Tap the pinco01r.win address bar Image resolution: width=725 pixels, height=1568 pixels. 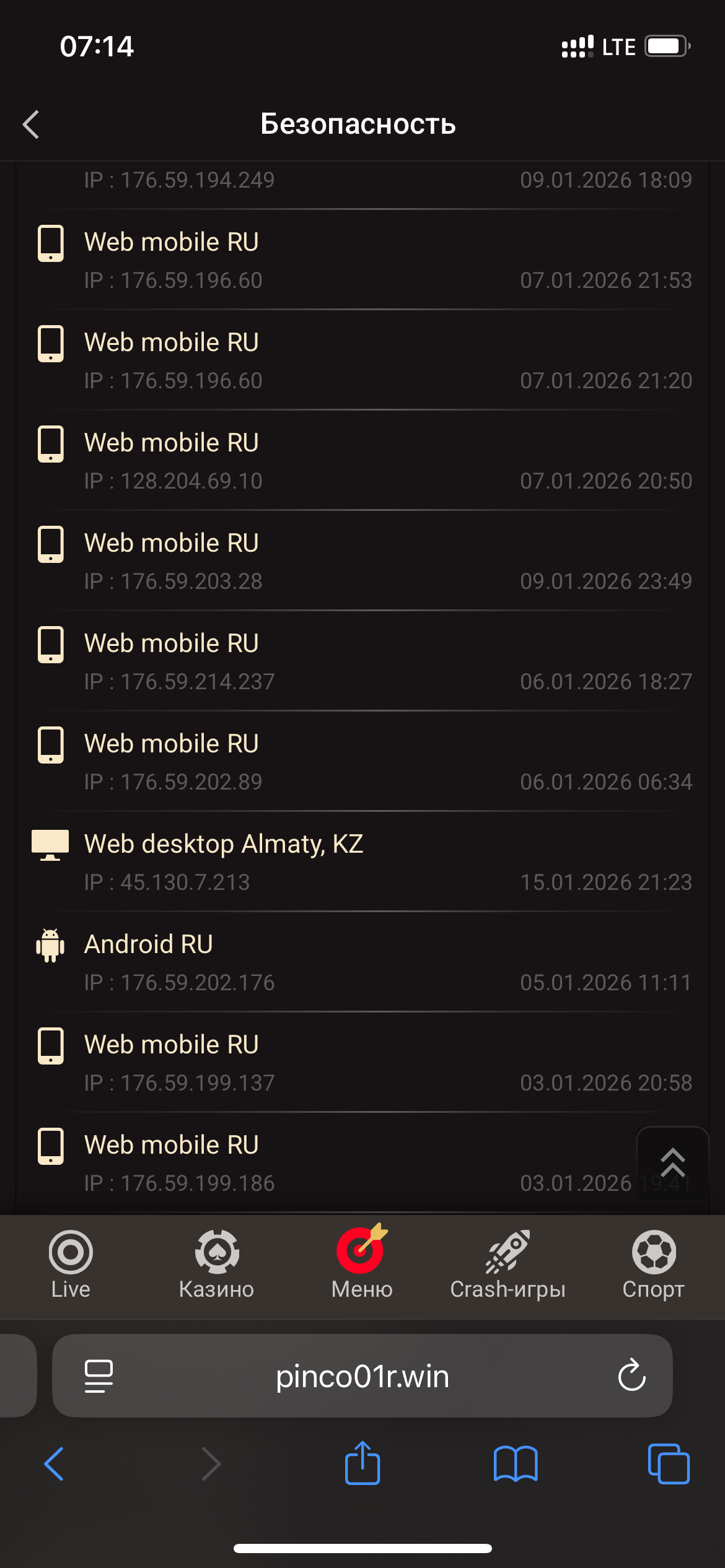point(362,1377)
